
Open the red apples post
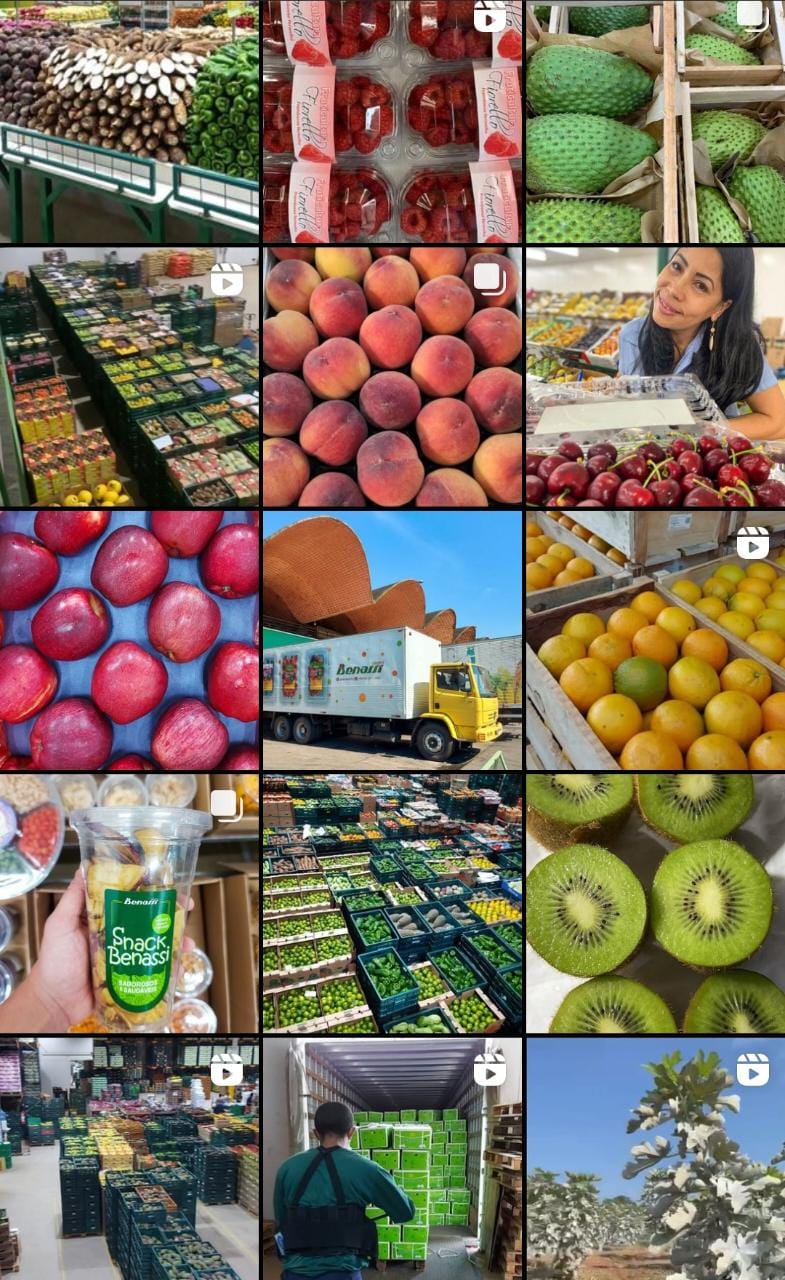click(x=129, y=640)
